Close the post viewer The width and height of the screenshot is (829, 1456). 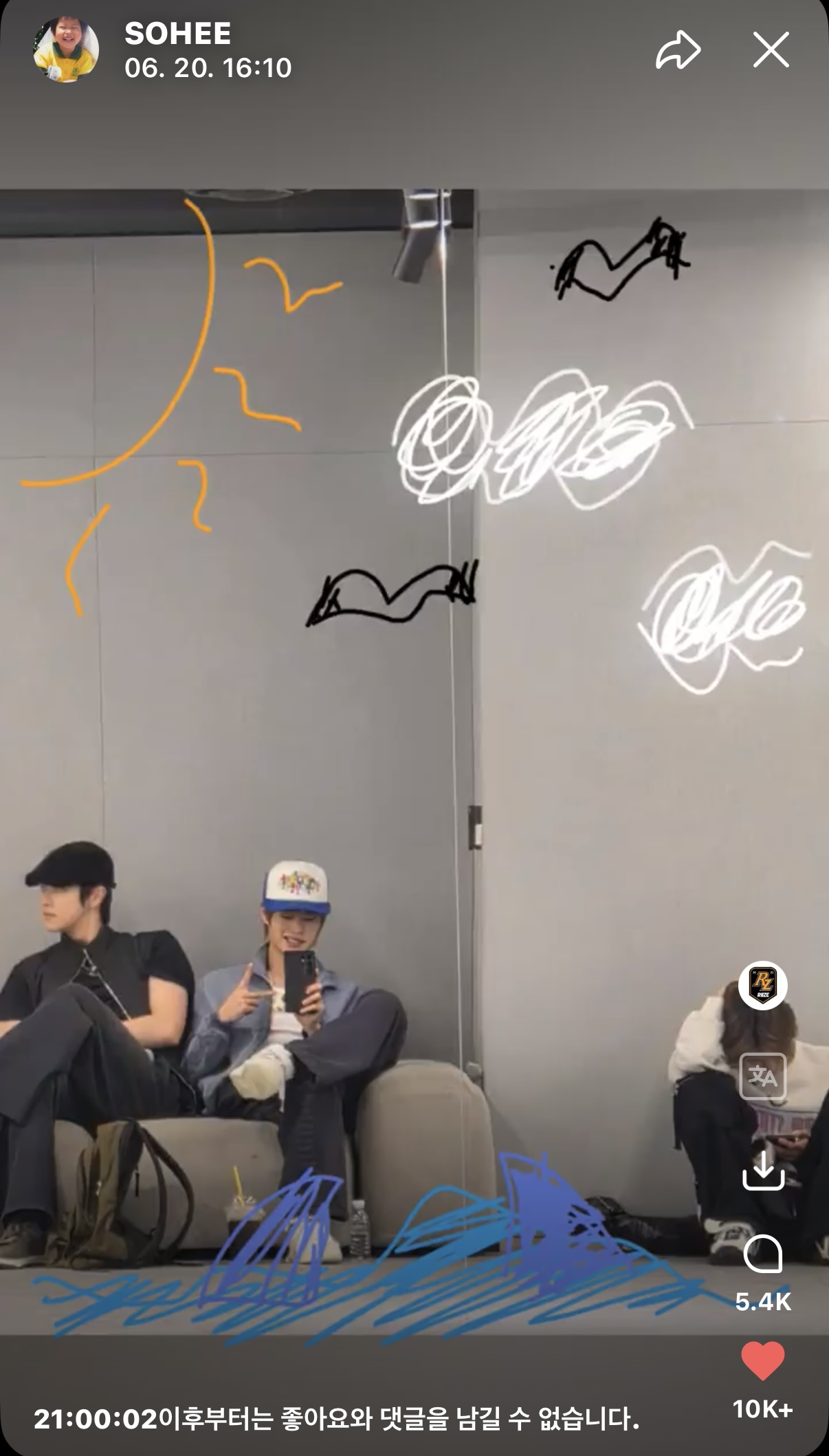pos(771,50)
